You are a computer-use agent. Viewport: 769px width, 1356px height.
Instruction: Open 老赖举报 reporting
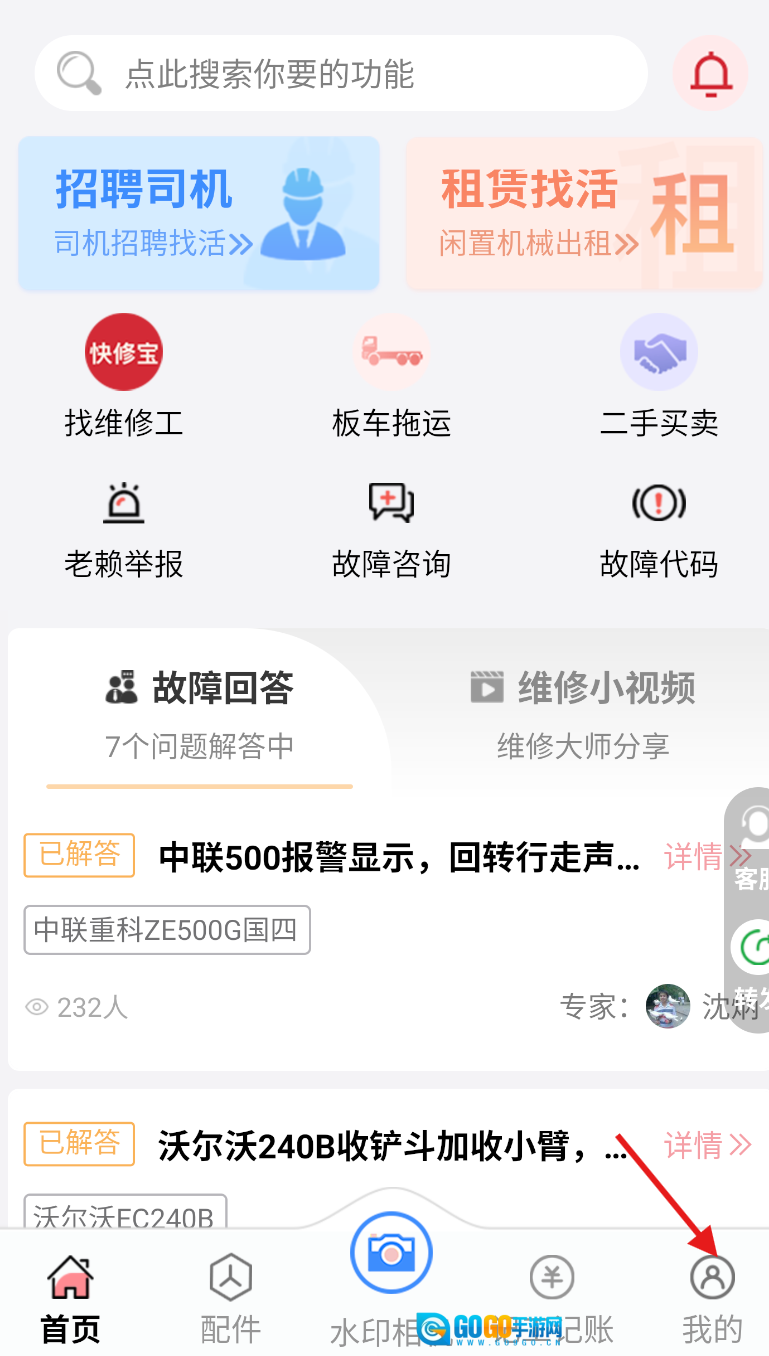pos(124,530)
